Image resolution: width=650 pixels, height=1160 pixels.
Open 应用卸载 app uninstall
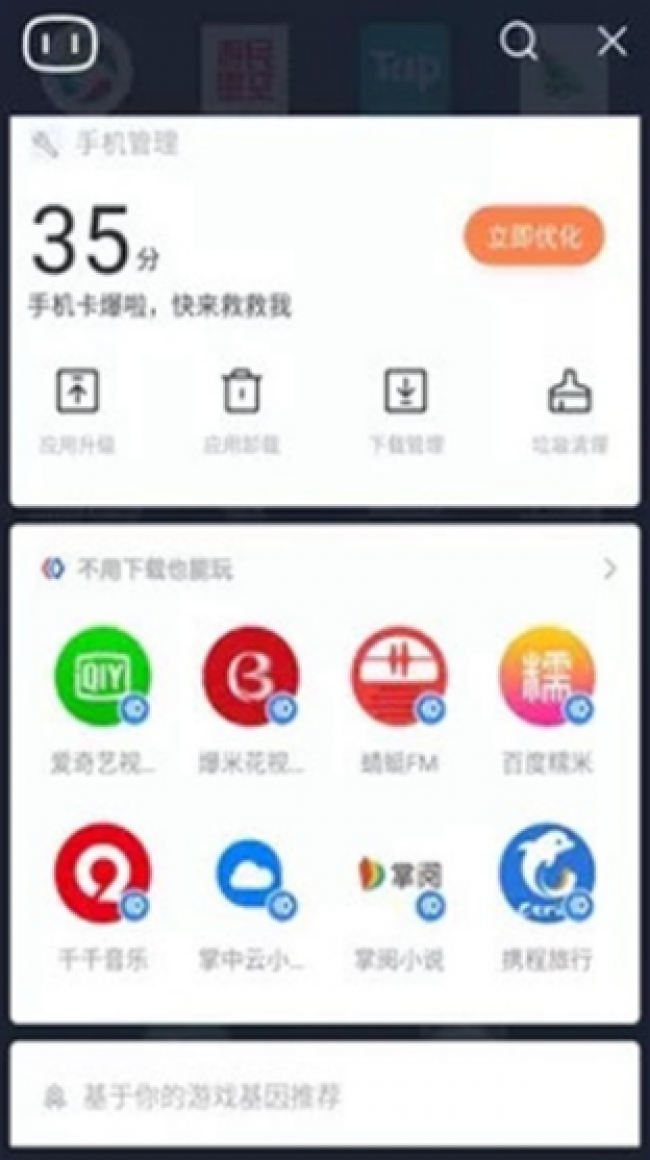241,408
